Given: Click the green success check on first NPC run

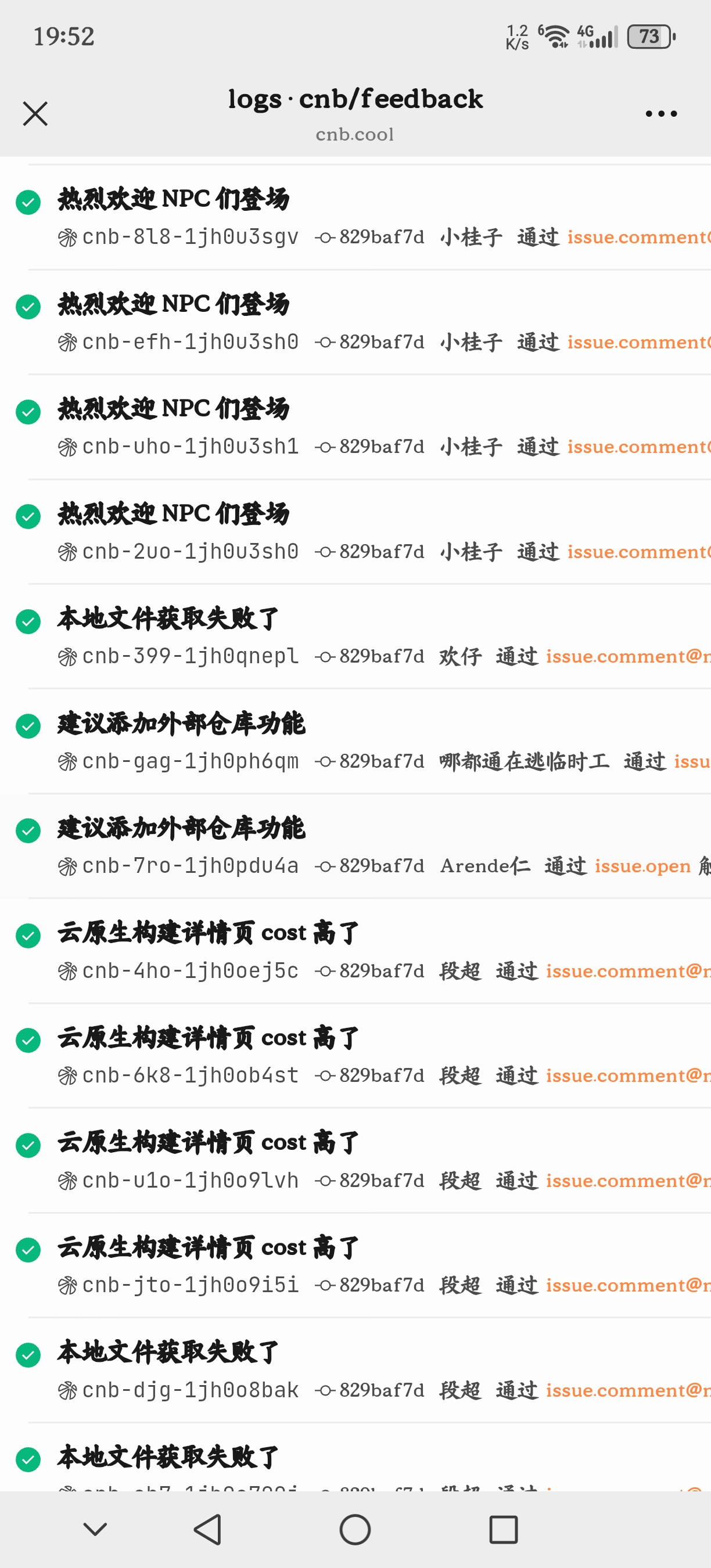Looking at the screenshot, I should pos(28,201).
